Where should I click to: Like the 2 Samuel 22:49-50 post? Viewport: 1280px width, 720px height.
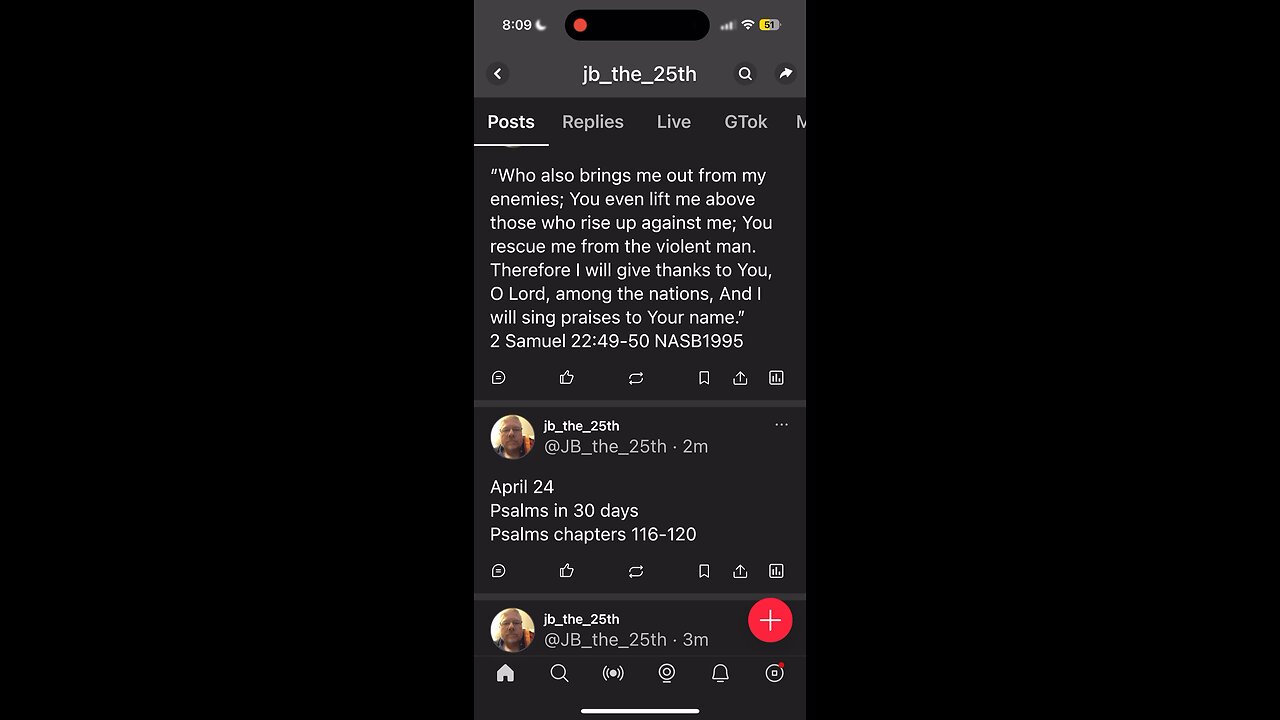(x=567, y=378)
